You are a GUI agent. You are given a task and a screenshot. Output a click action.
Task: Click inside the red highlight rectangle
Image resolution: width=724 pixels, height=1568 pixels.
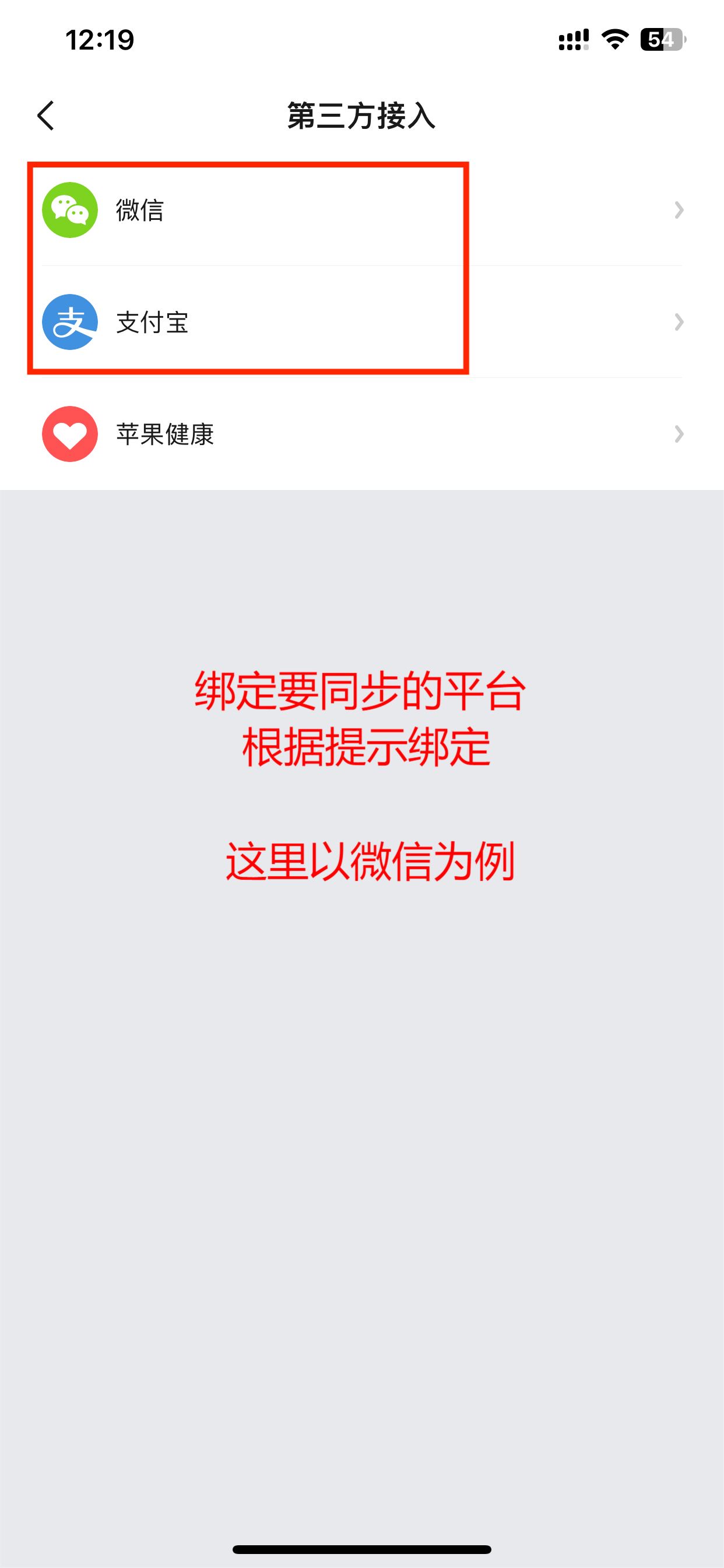click(x=249, y=268)
